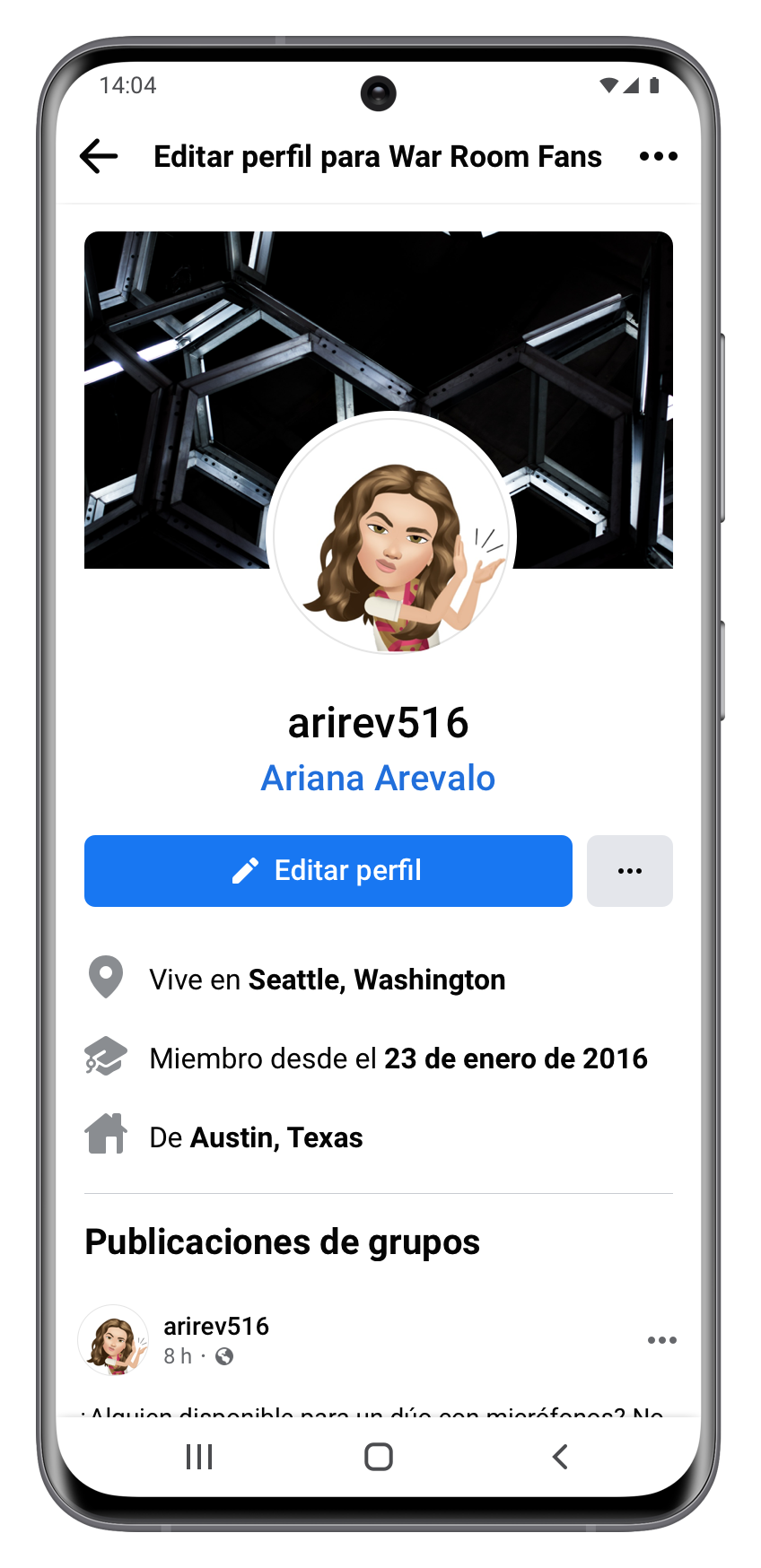
Task: Open more options next to Editar perfil
Action: tap(629, 870)
